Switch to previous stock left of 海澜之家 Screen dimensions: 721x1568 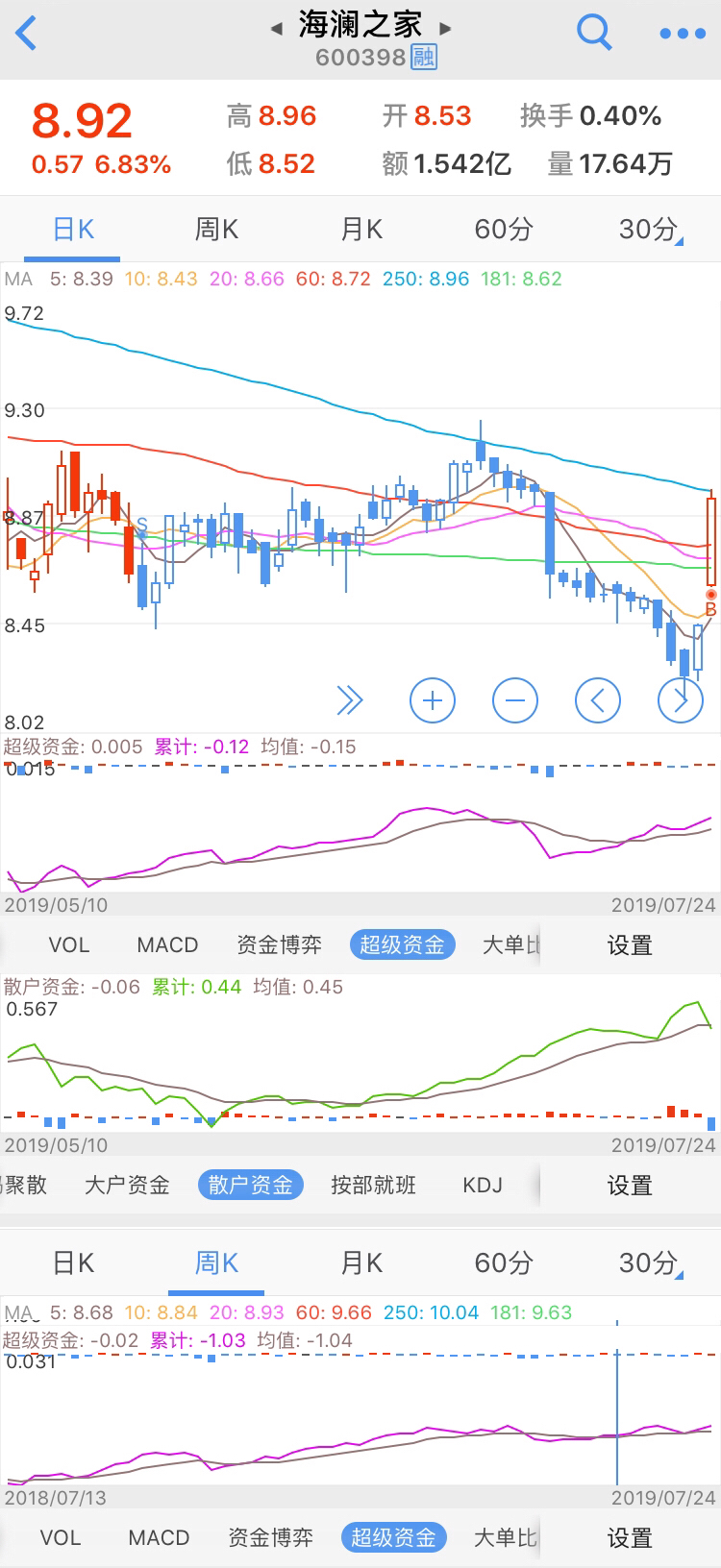(x=277, y=29)
